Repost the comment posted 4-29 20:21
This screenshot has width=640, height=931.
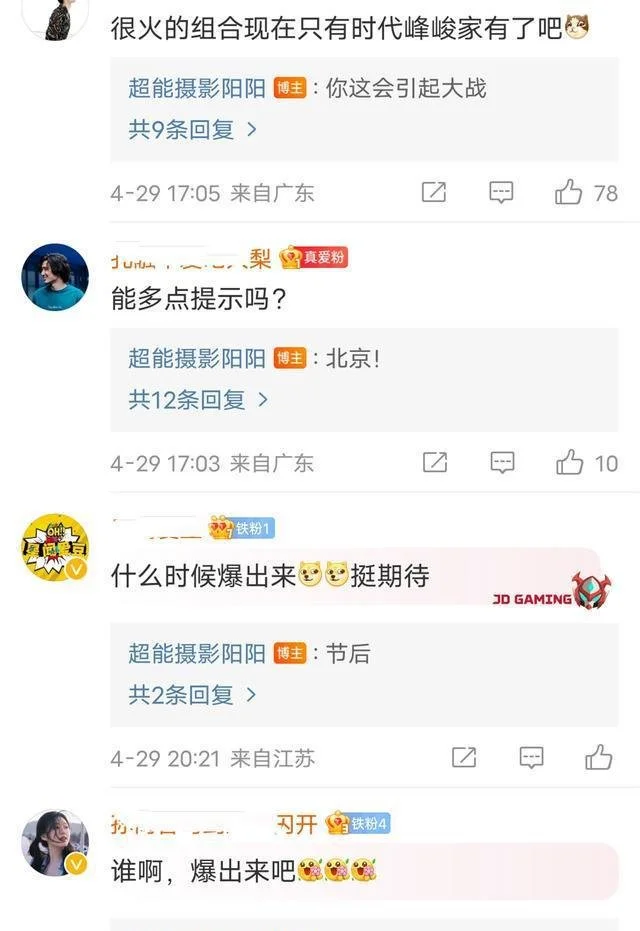(x=464, y=757)
